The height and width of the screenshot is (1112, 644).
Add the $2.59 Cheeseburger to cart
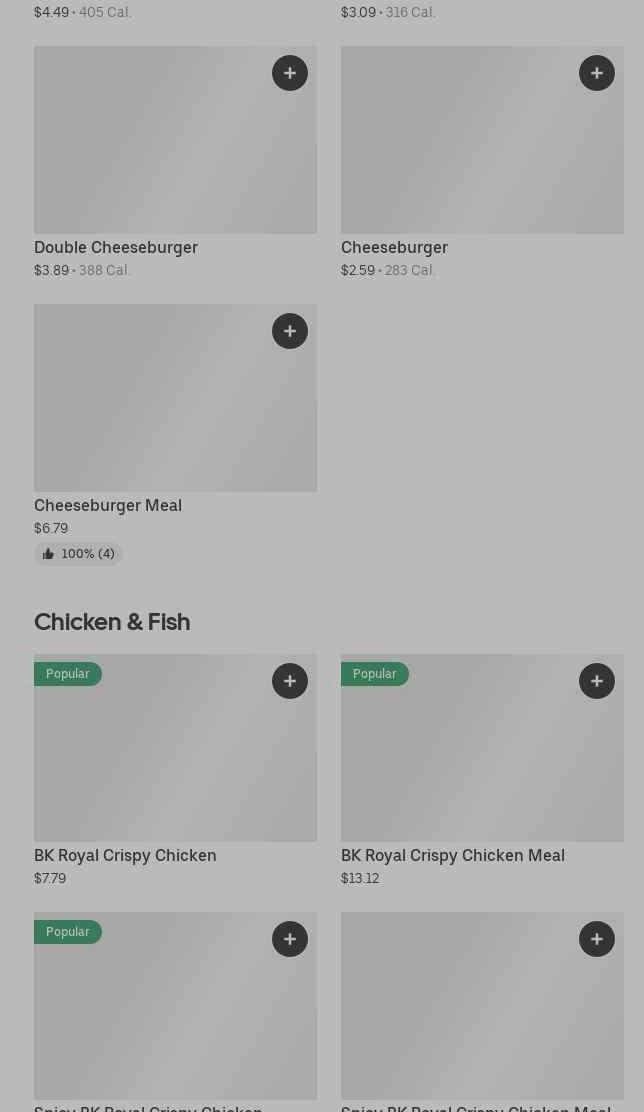click(x=597, y=73)
